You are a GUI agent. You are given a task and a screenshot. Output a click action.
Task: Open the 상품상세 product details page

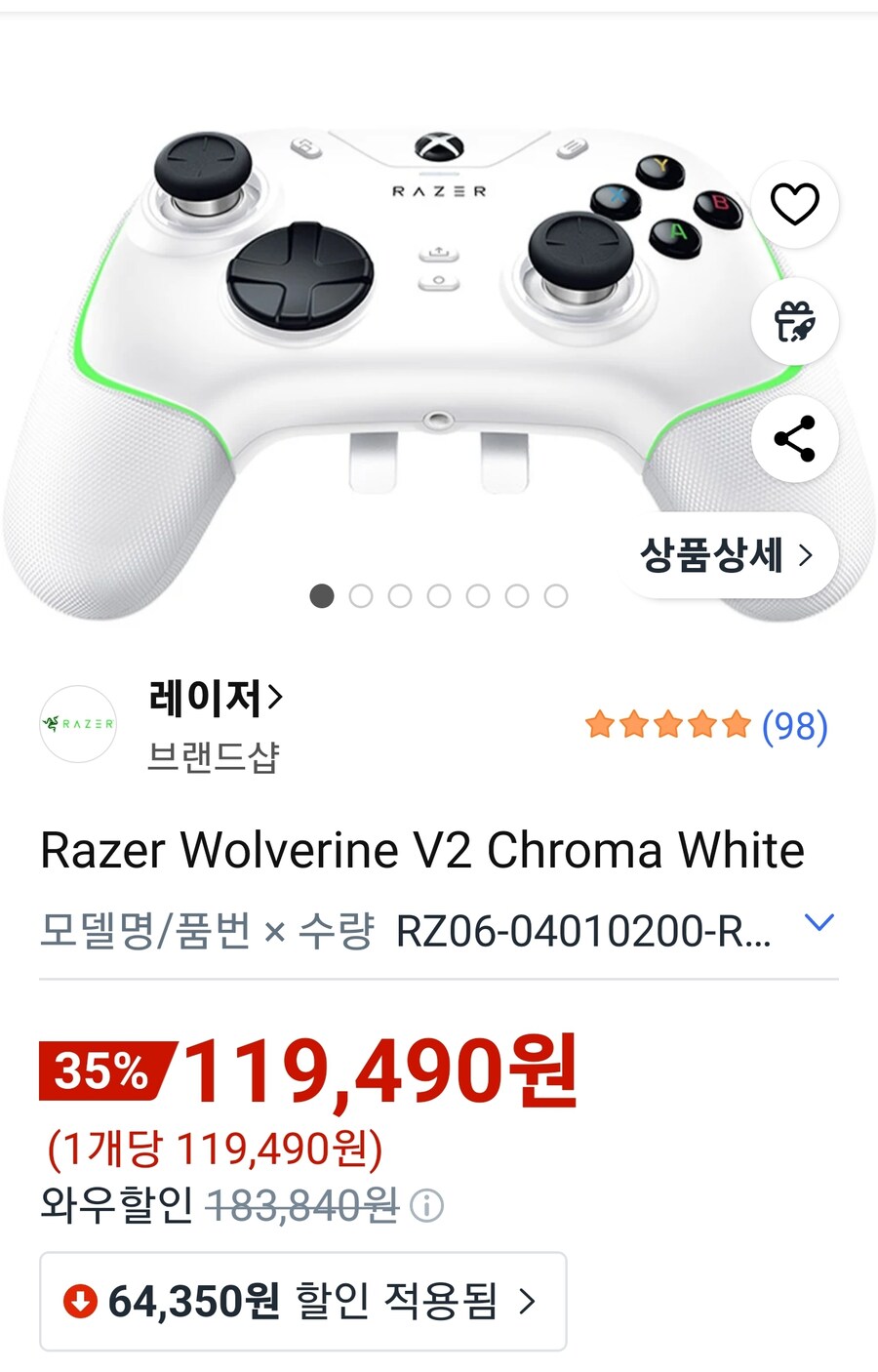click(727, 554)
